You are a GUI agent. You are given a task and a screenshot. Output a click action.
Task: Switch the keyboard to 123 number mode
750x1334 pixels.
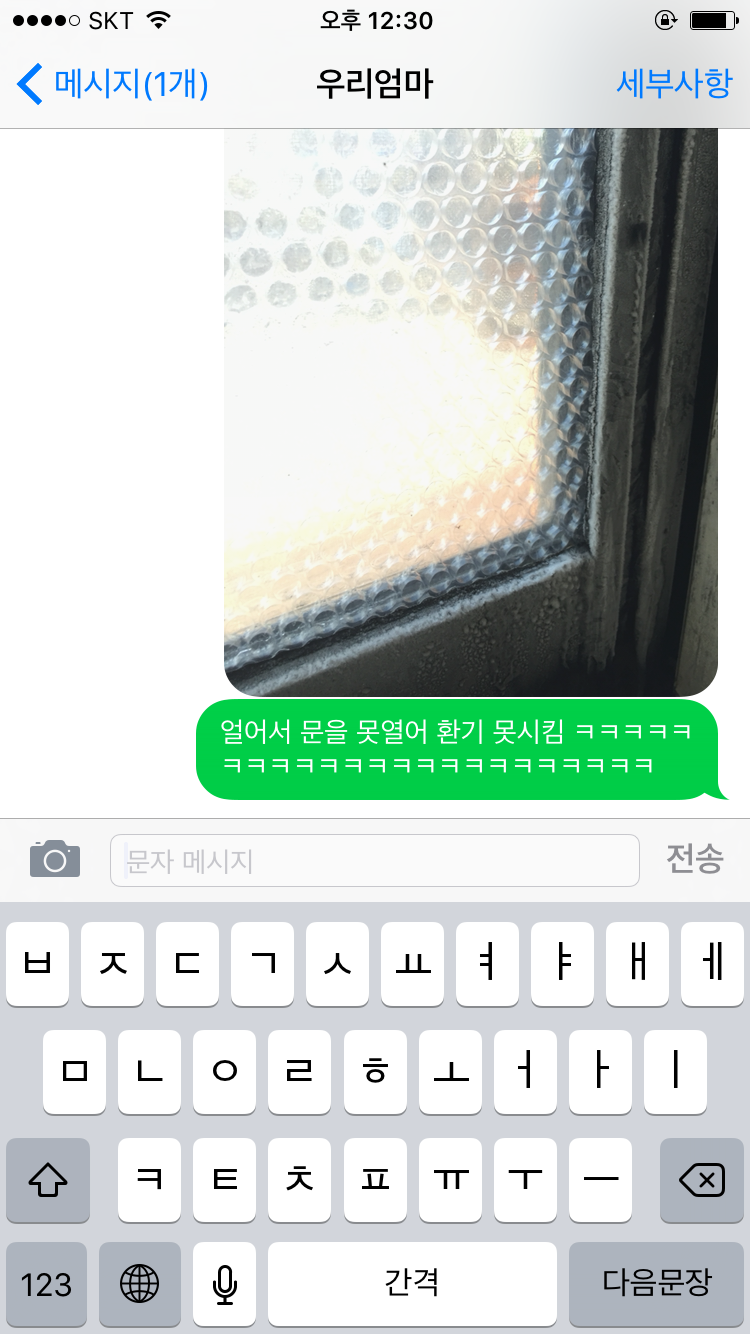(46, 1285)
